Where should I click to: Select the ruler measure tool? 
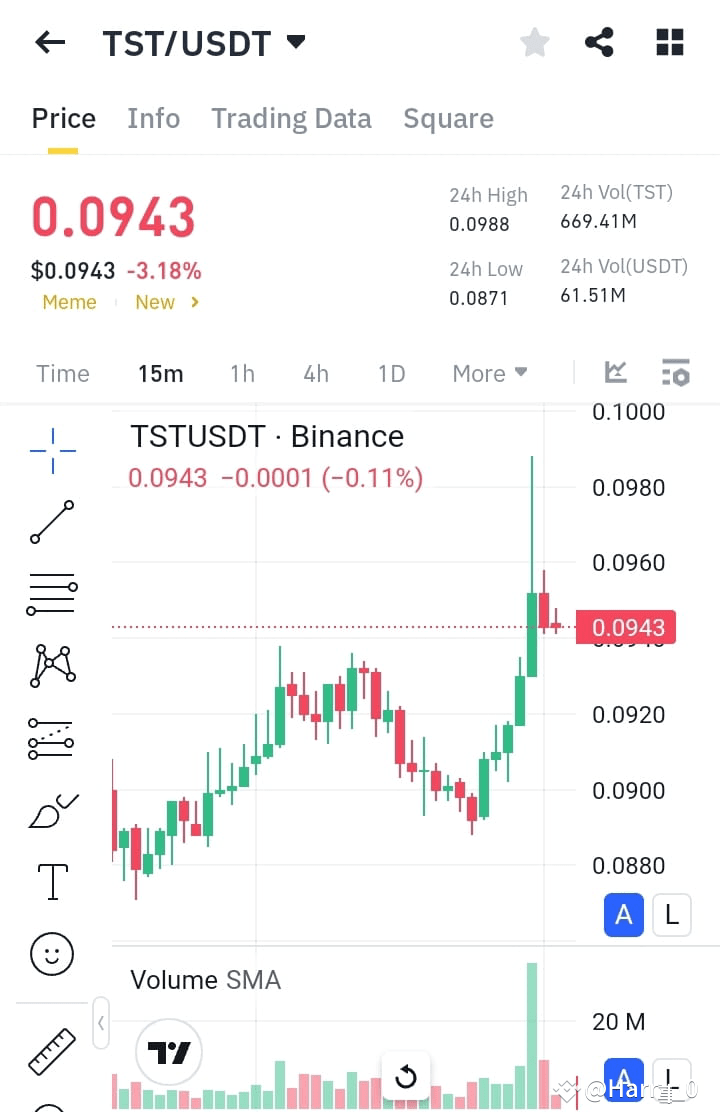[51, 1052]
